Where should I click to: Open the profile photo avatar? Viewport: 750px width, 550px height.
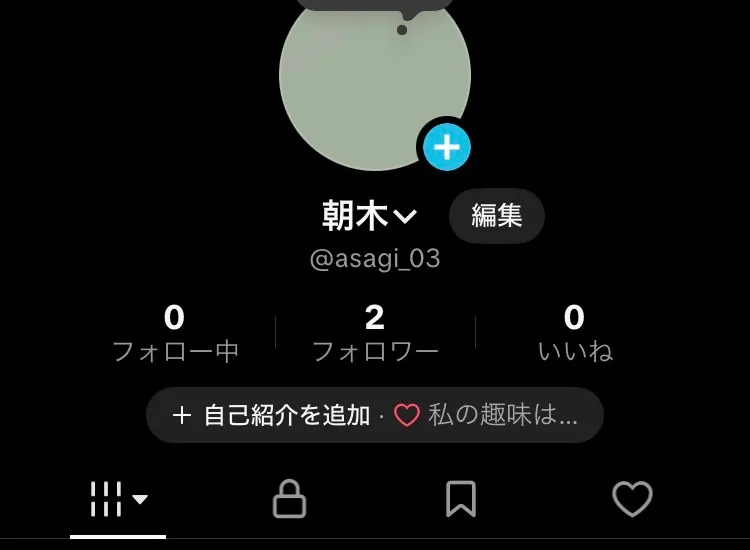375,77
